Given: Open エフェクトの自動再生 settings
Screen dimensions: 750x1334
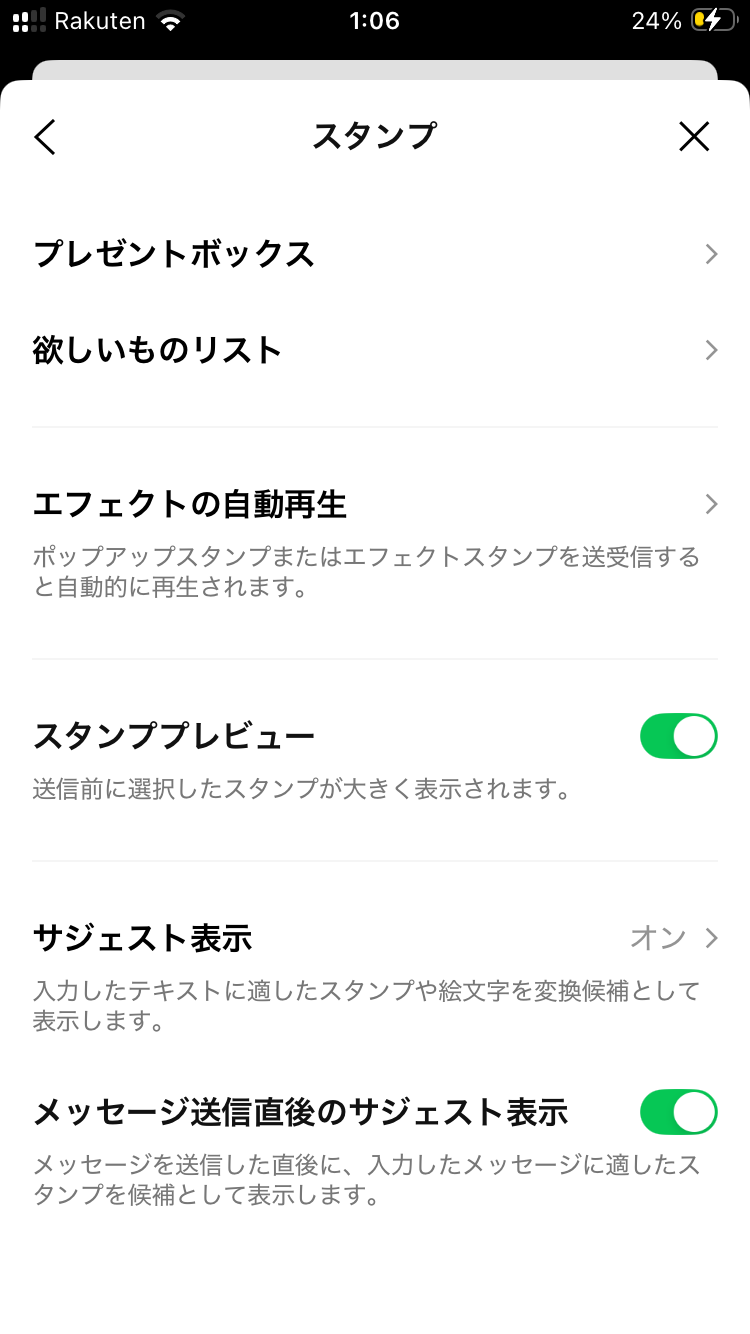Looking at the screenshot, I should pos(374,505).
